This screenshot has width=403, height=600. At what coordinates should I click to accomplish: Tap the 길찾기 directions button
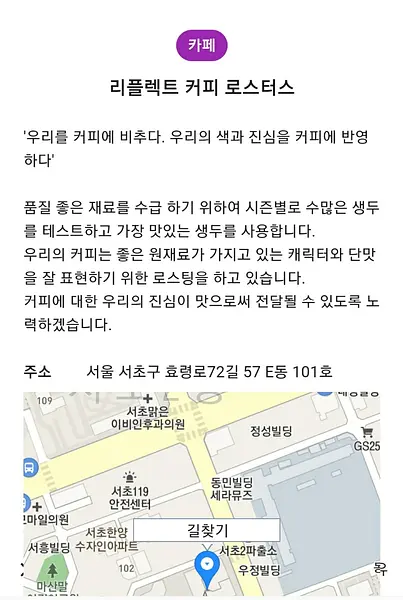pos(206,530)
